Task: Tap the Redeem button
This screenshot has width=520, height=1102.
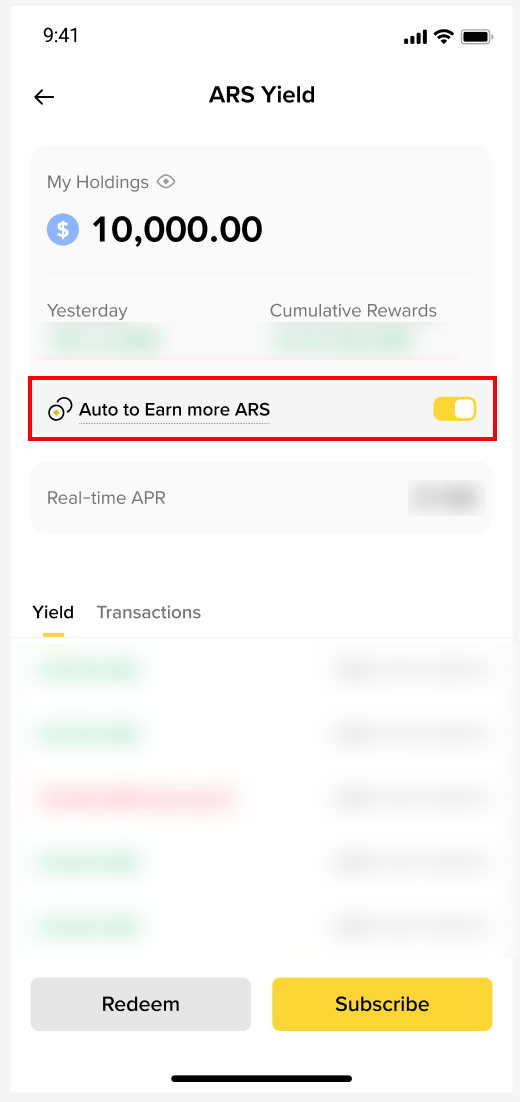Action: point(141,1004)
